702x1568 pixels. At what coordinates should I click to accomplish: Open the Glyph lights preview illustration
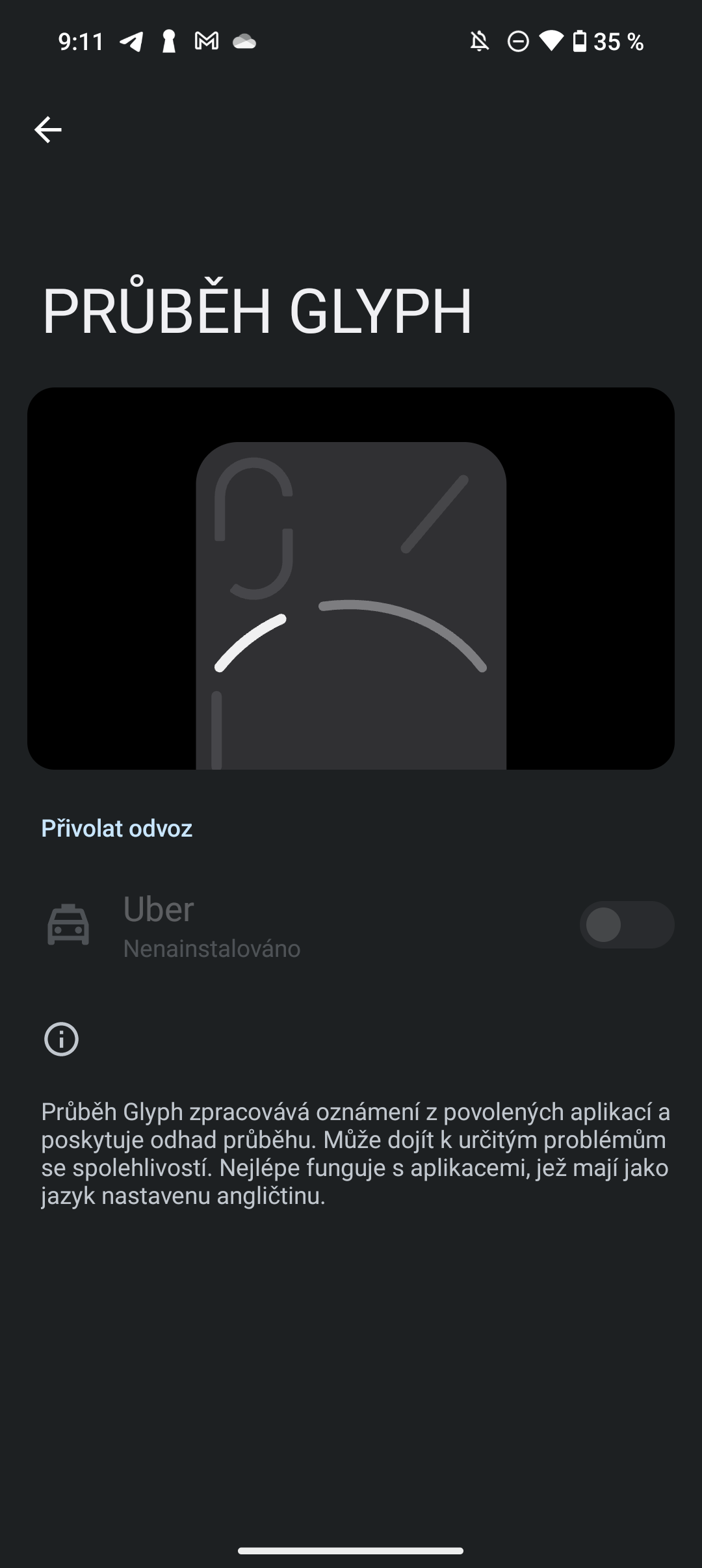(351, 579)
